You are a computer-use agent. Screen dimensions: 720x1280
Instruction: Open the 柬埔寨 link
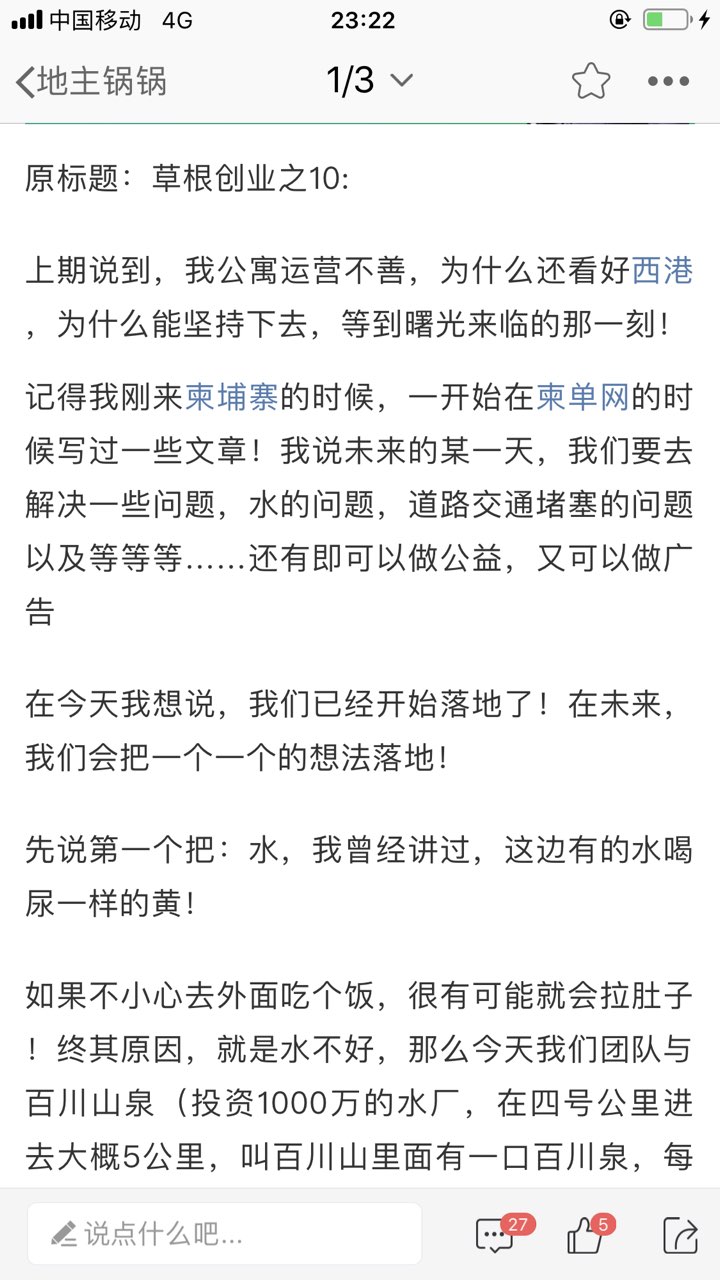coord(232,398)
